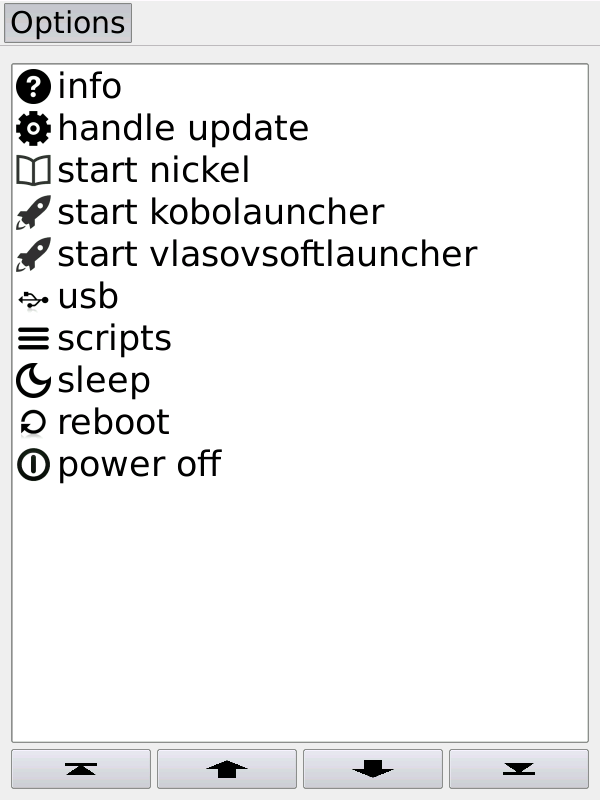Open the Options menu
This screenshot has height=800, width=600.
pos(67,23)
